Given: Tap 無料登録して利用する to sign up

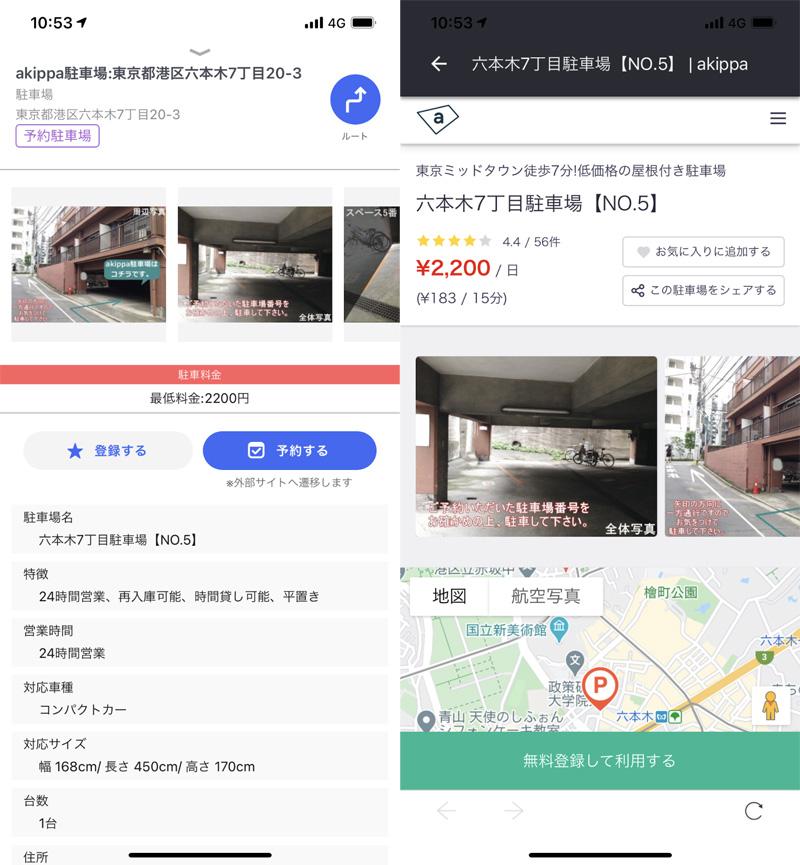Looking at the screenshot, I should tap(600, 761).
